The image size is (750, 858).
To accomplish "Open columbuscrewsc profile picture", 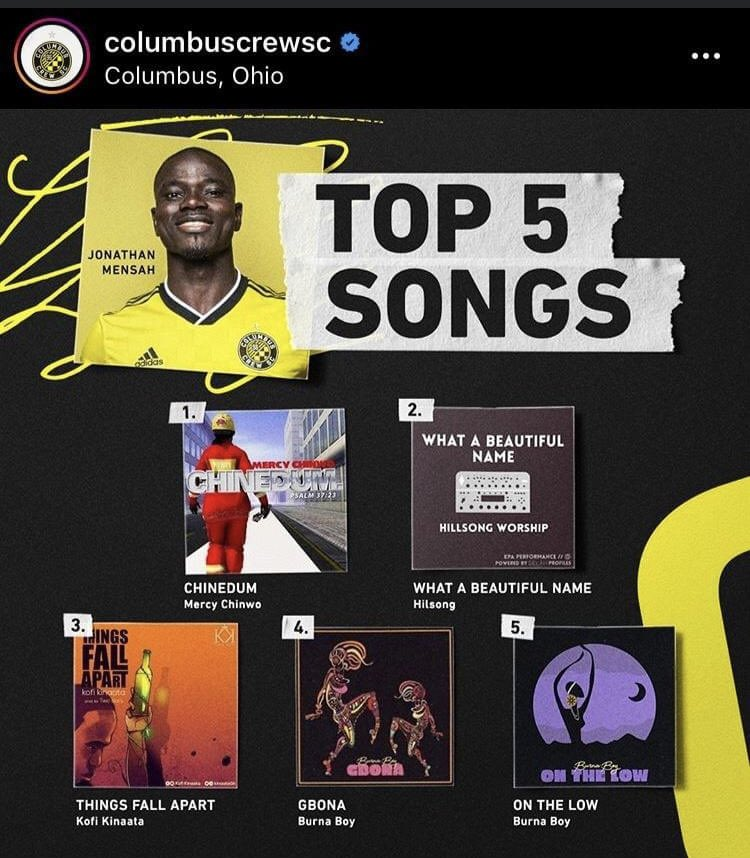I will (52, 56).
